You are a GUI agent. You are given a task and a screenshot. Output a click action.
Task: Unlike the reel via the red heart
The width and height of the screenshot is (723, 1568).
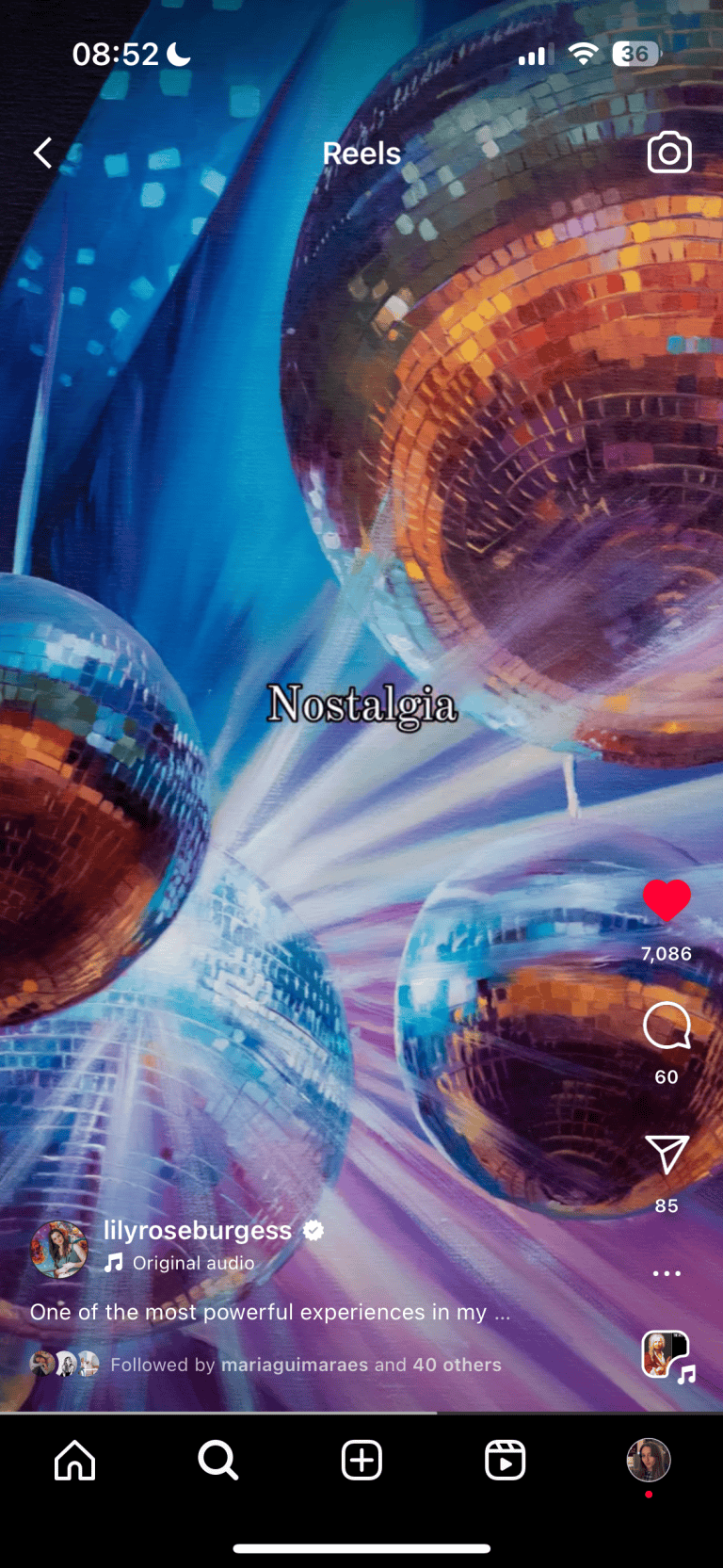667,901
